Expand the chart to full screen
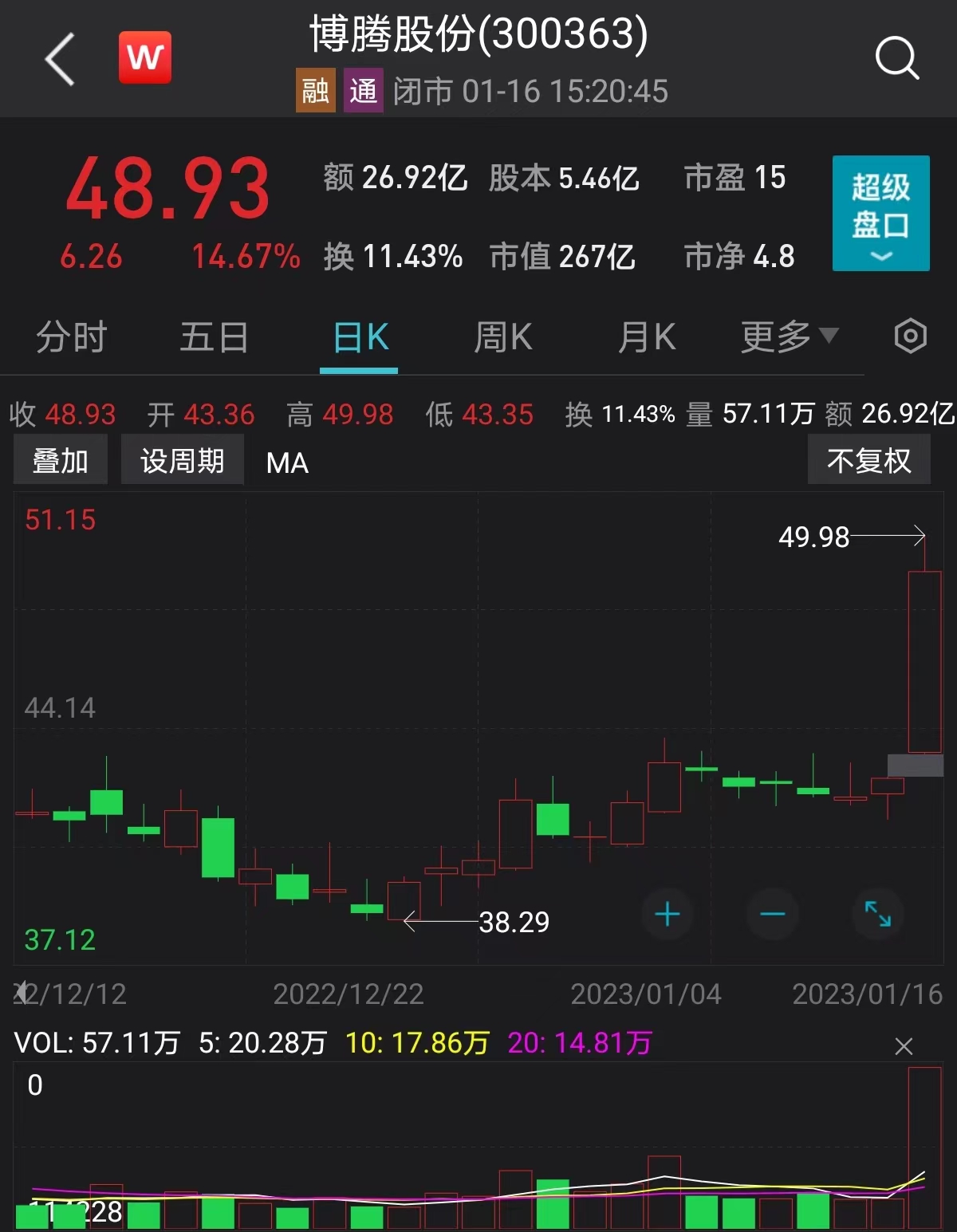This screenshot has width=957, height=1232. [x=877, y=914]
